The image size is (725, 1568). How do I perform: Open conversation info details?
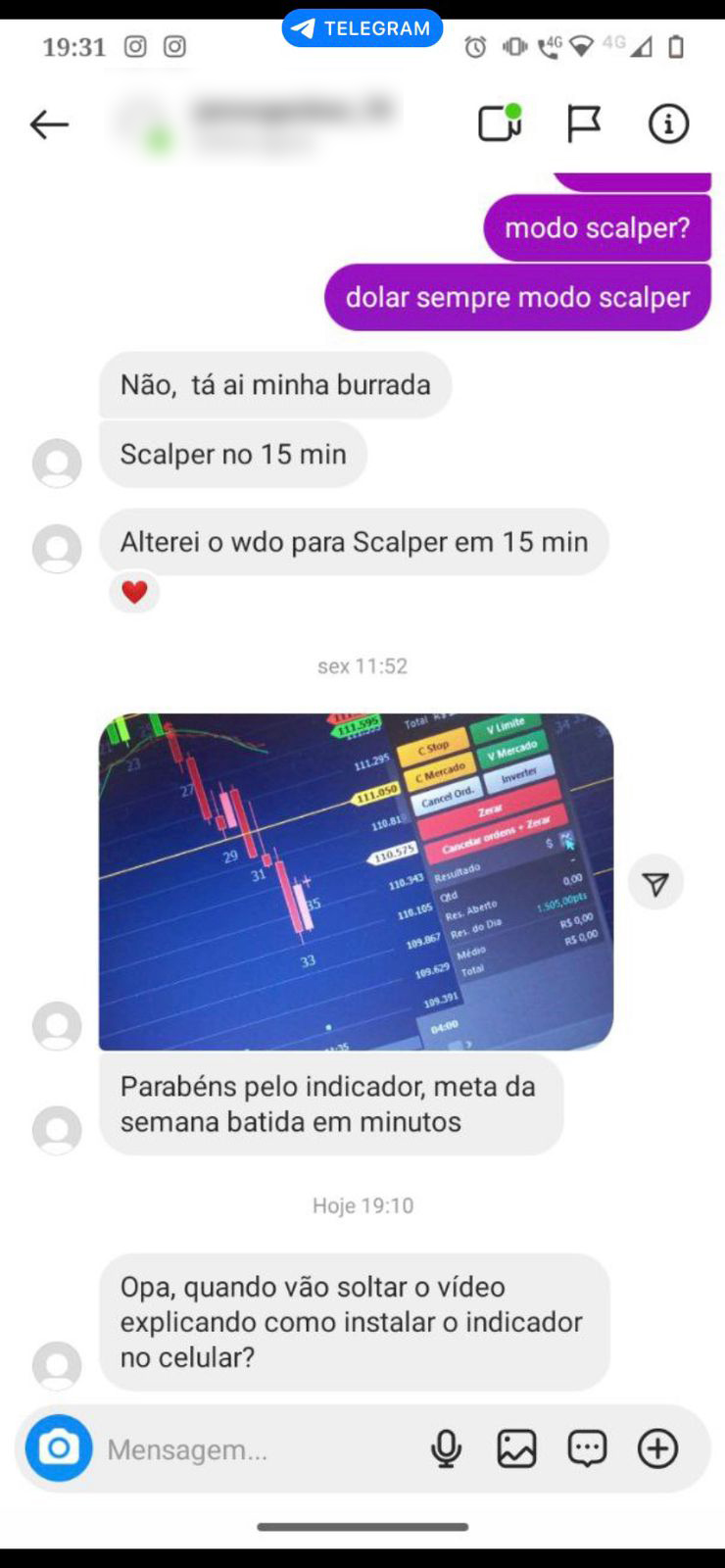click(668, 124)
